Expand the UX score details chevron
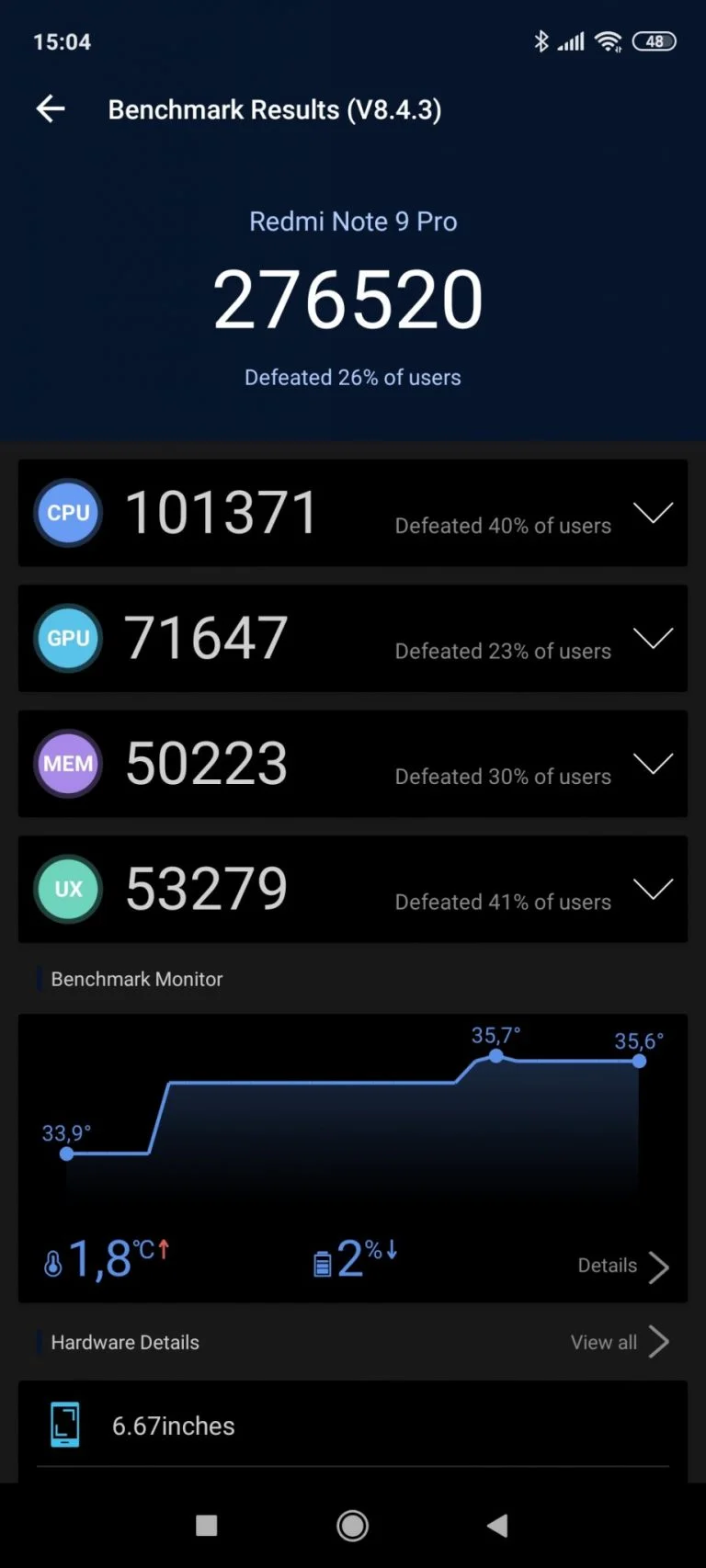Screen dimensions: 706x1568 (654, 889)
